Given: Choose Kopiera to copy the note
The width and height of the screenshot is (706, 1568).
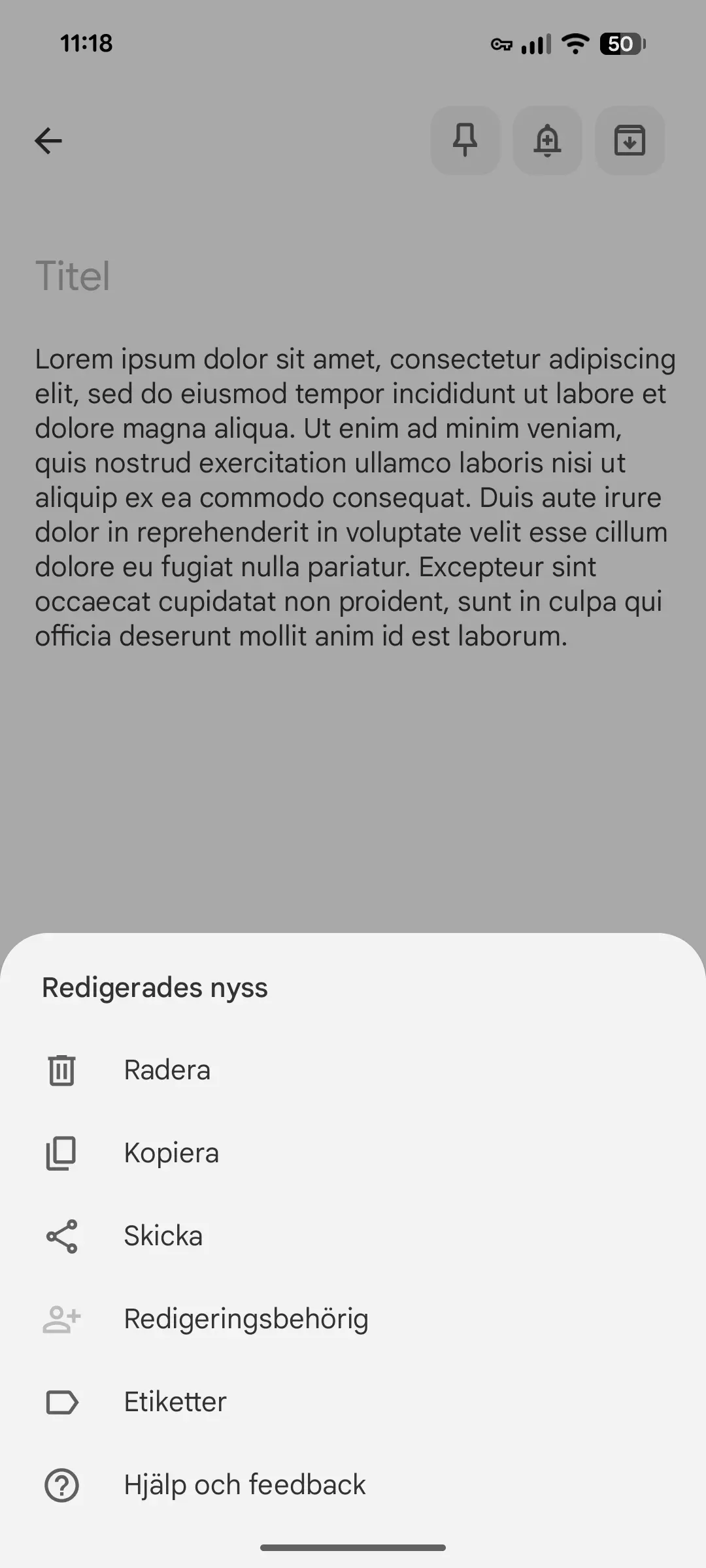Looking at the screenshot, I should 353,1153.
